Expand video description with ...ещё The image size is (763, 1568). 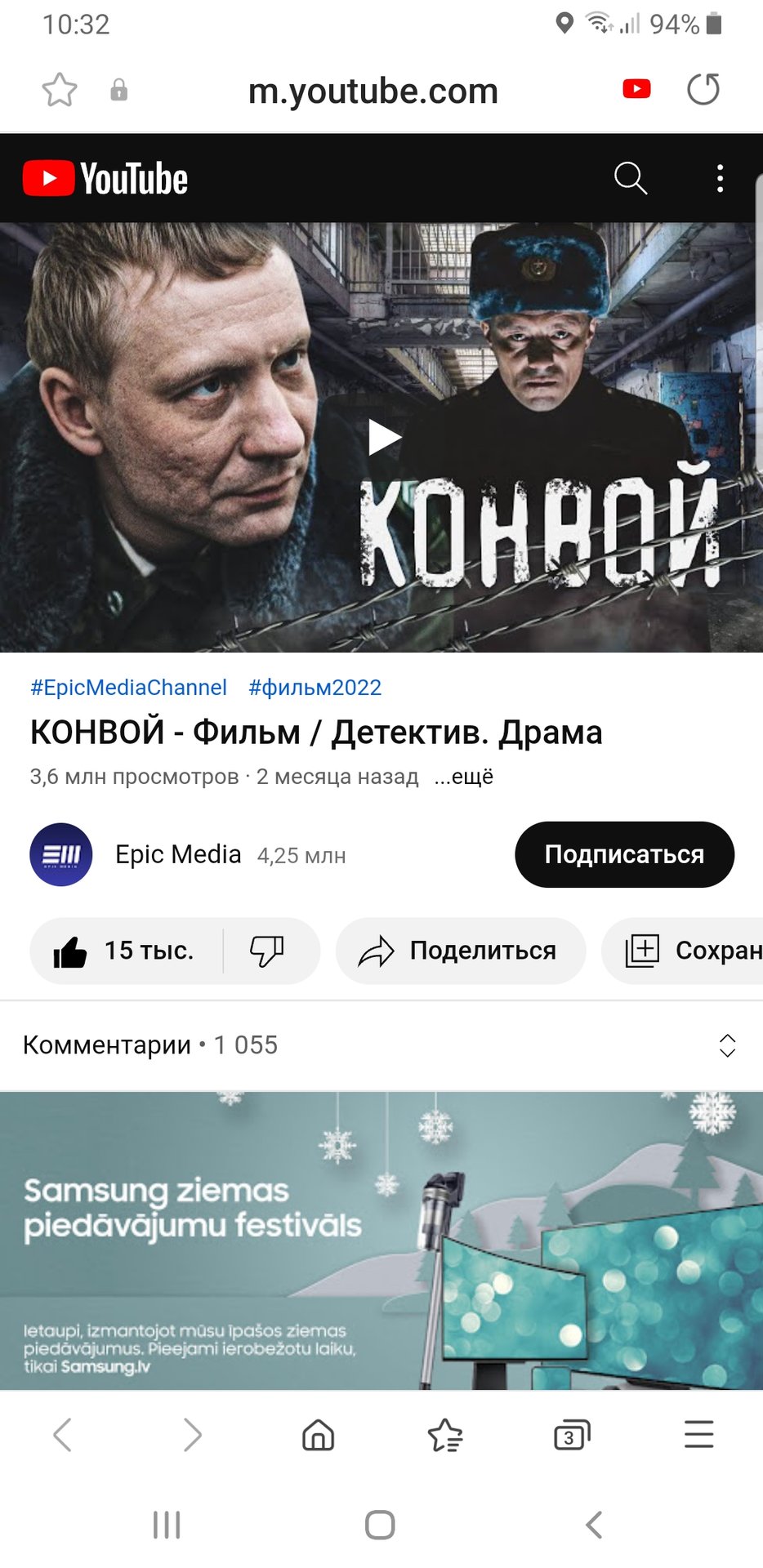464,777
